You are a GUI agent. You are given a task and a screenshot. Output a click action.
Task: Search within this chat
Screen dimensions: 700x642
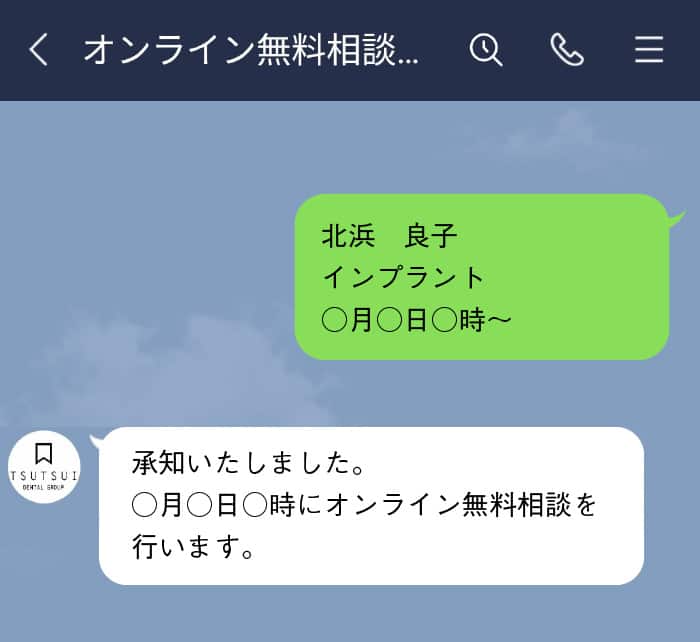[x=486, y=50]
